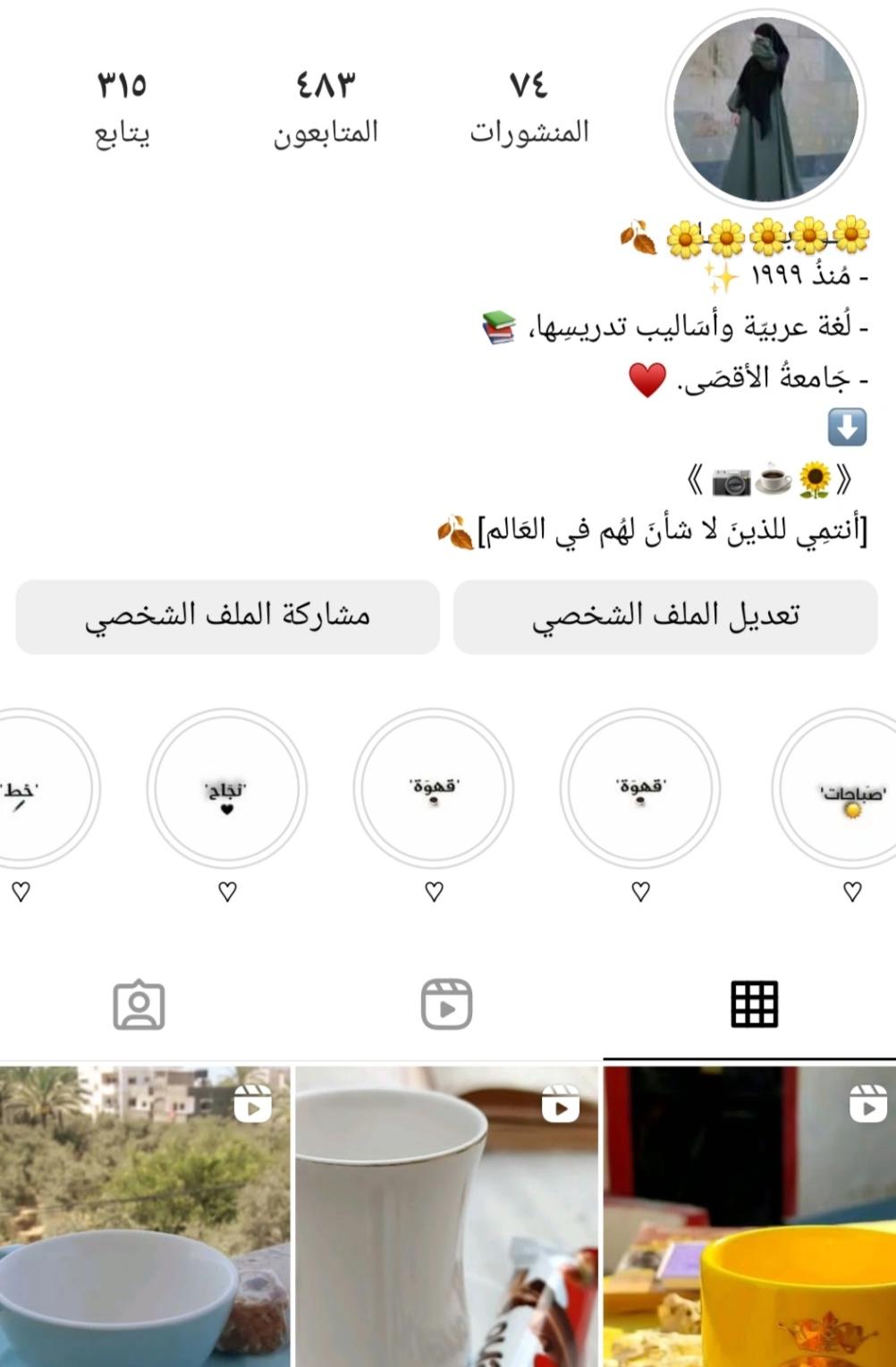This screenshot has width=896, height=1367.
Task: View the posts count (المنشورات)
Action: point(529,107)
